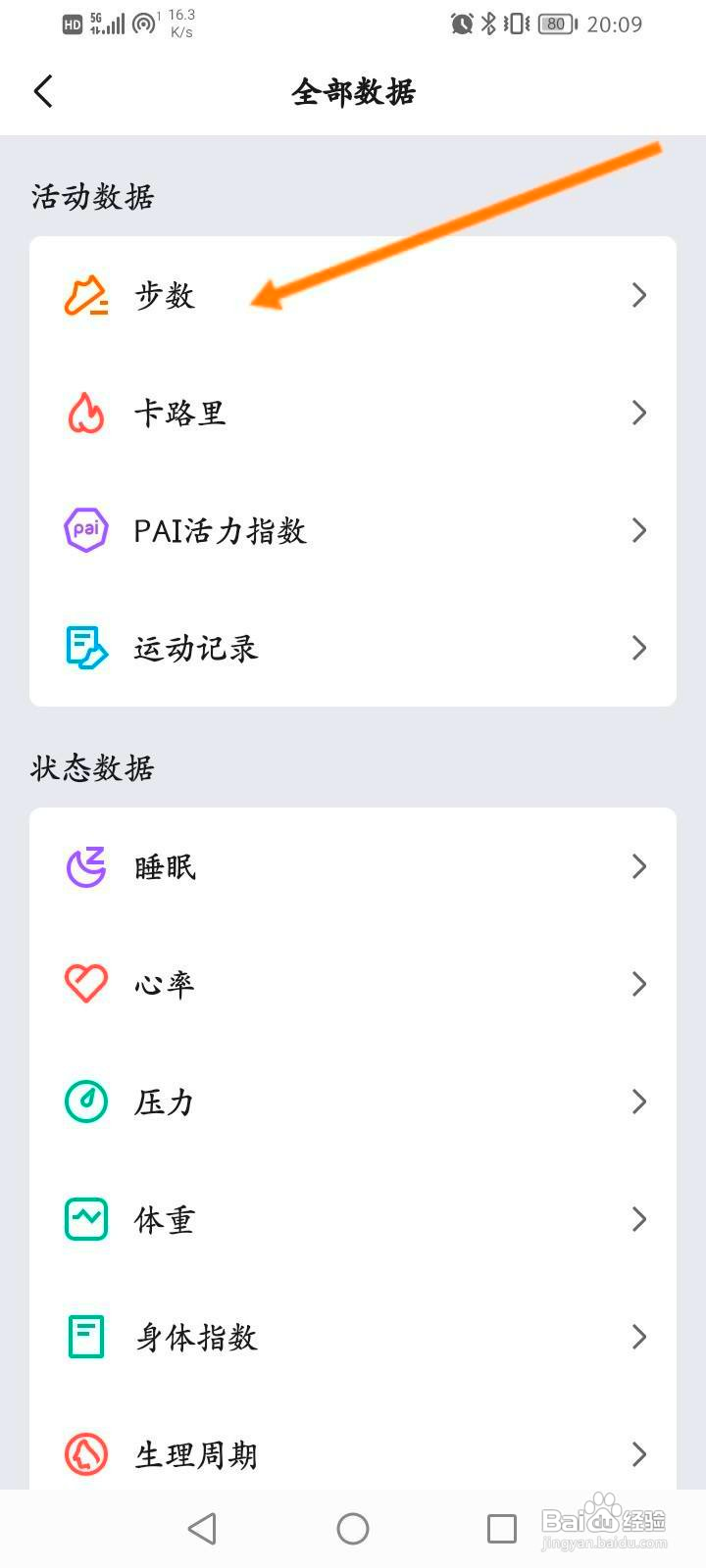This screenshot has width=706, height=1568.
Task: Open 运动记录 workout records
Action: (353, 648)
